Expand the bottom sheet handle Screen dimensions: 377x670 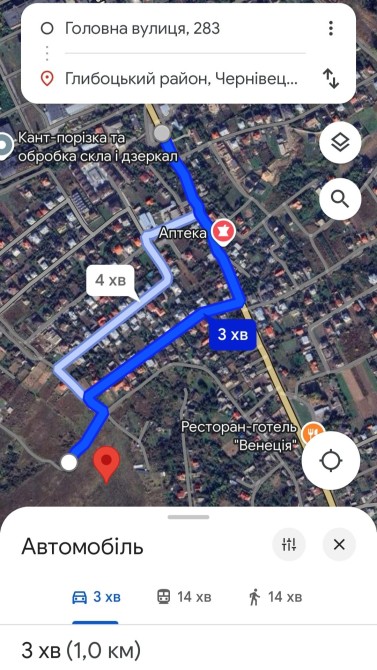click(x=188, y=517)
